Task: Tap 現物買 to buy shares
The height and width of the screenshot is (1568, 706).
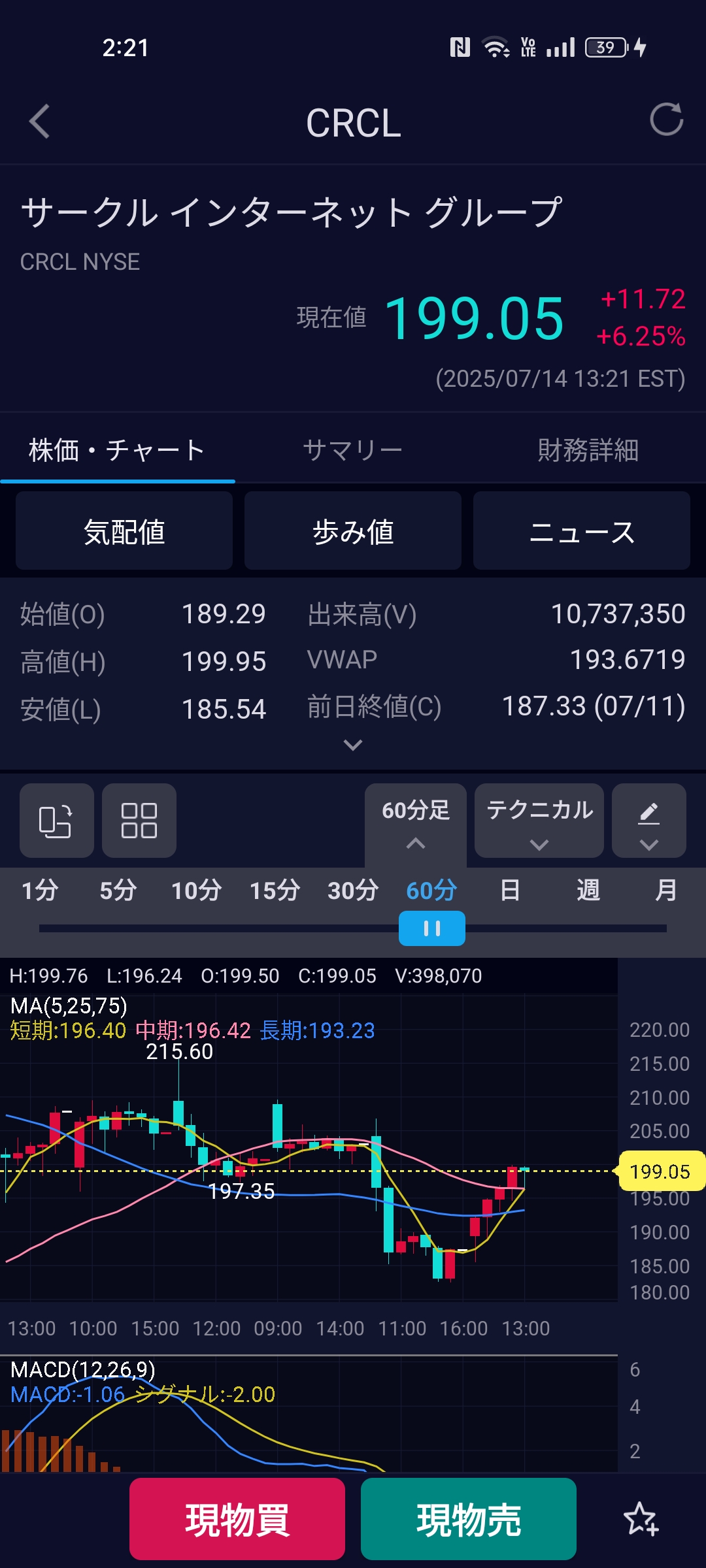Action: [x=237, y=1519]
